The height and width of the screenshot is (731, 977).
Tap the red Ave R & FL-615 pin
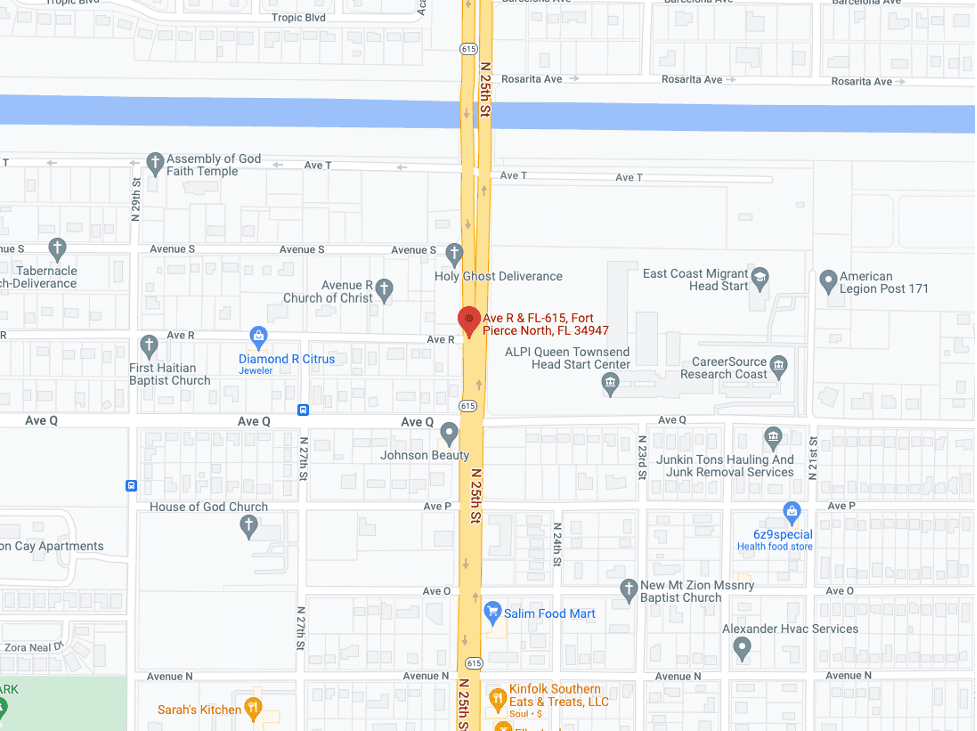tap(469, 320)
